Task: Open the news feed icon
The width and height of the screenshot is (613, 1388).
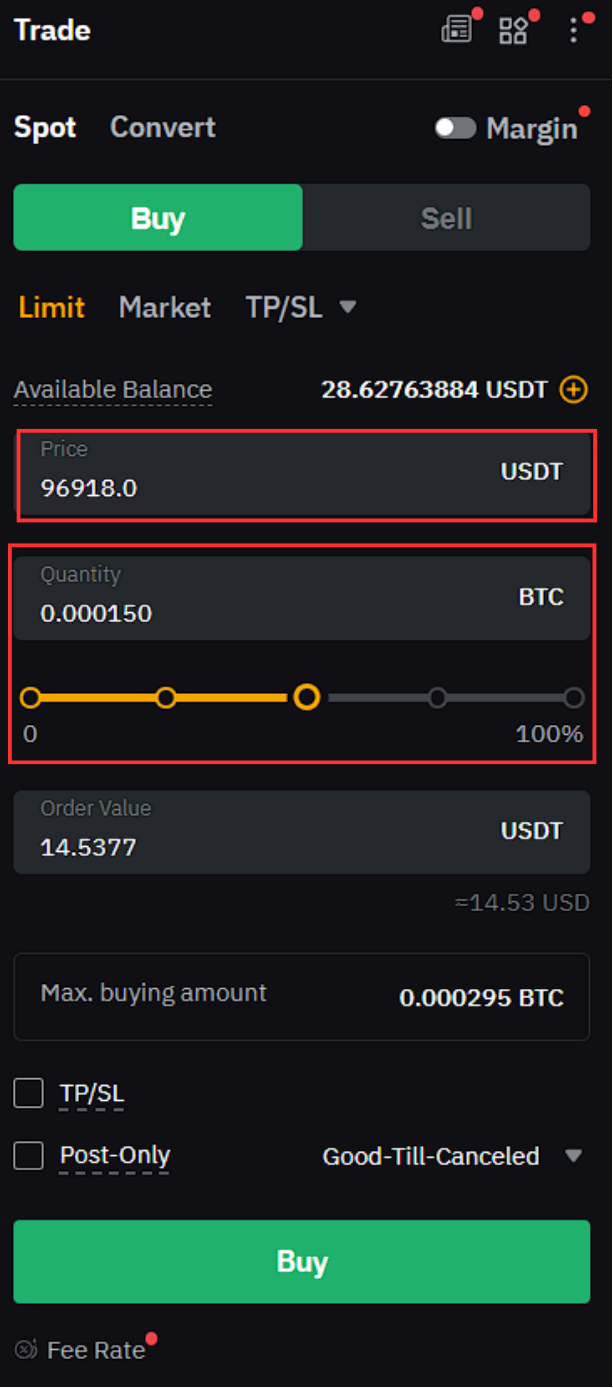Action: click(456, 30)
